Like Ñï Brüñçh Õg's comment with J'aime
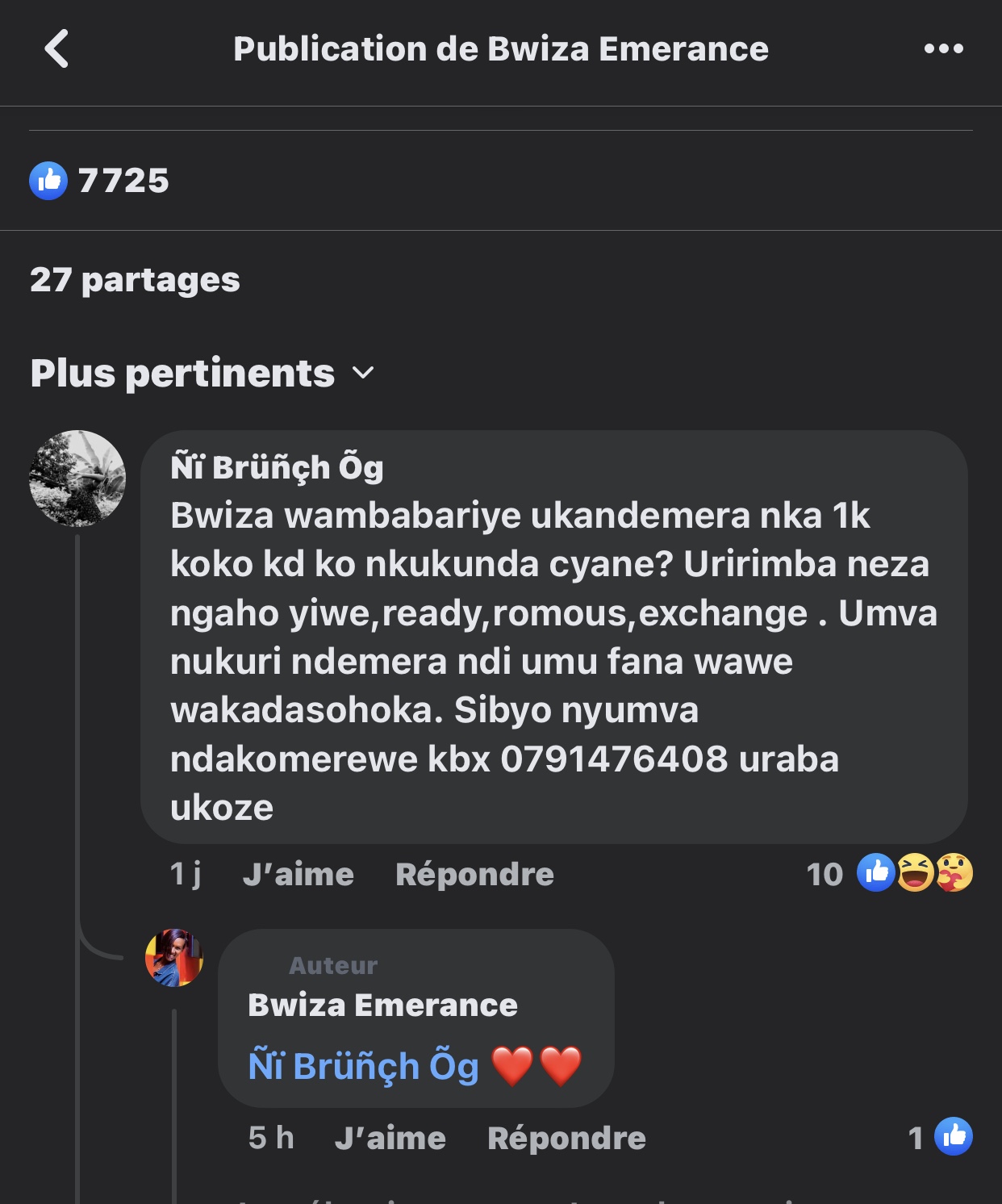This screenshot has height=1204, width=1002. click(298, 875)
